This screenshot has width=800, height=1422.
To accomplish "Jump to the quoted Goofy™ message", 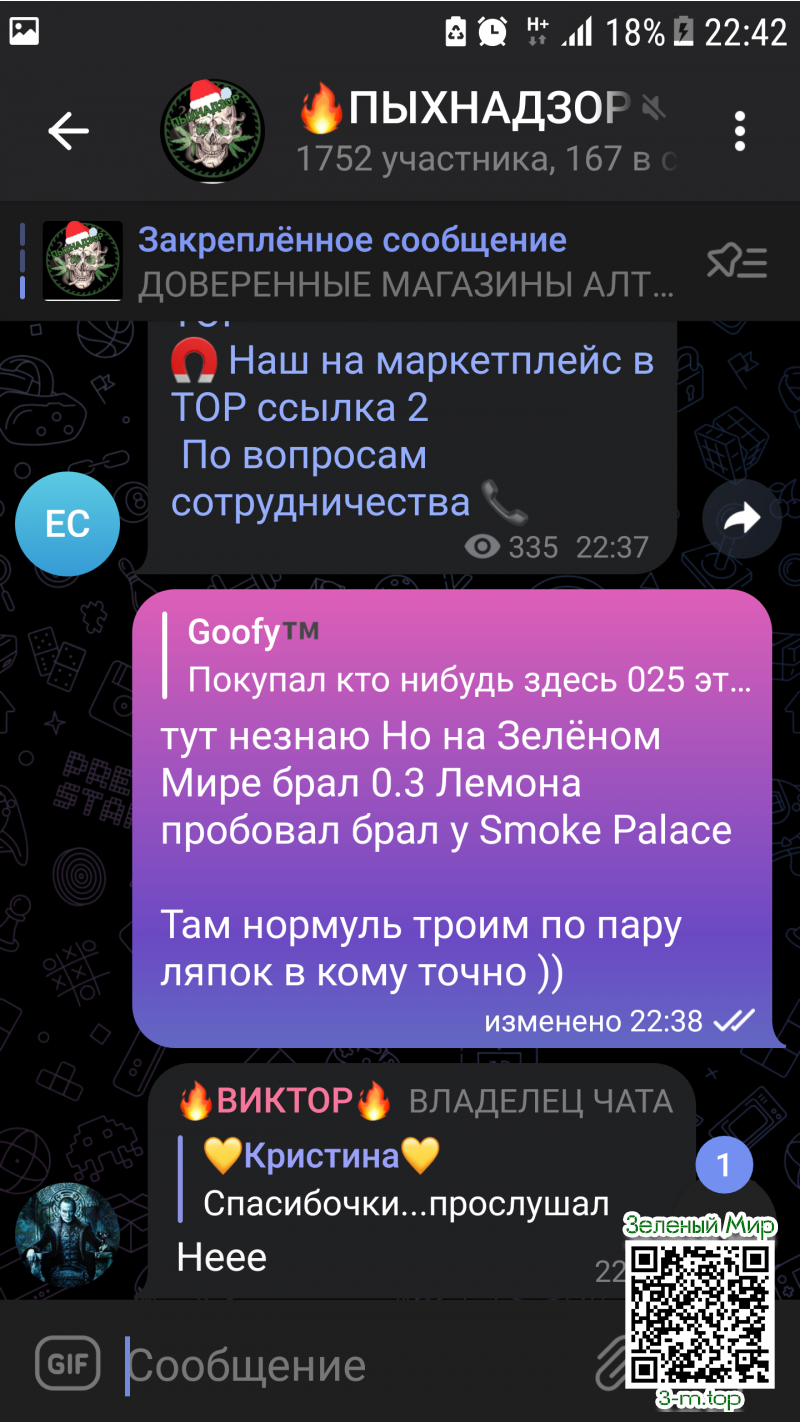I will point(460,656).
